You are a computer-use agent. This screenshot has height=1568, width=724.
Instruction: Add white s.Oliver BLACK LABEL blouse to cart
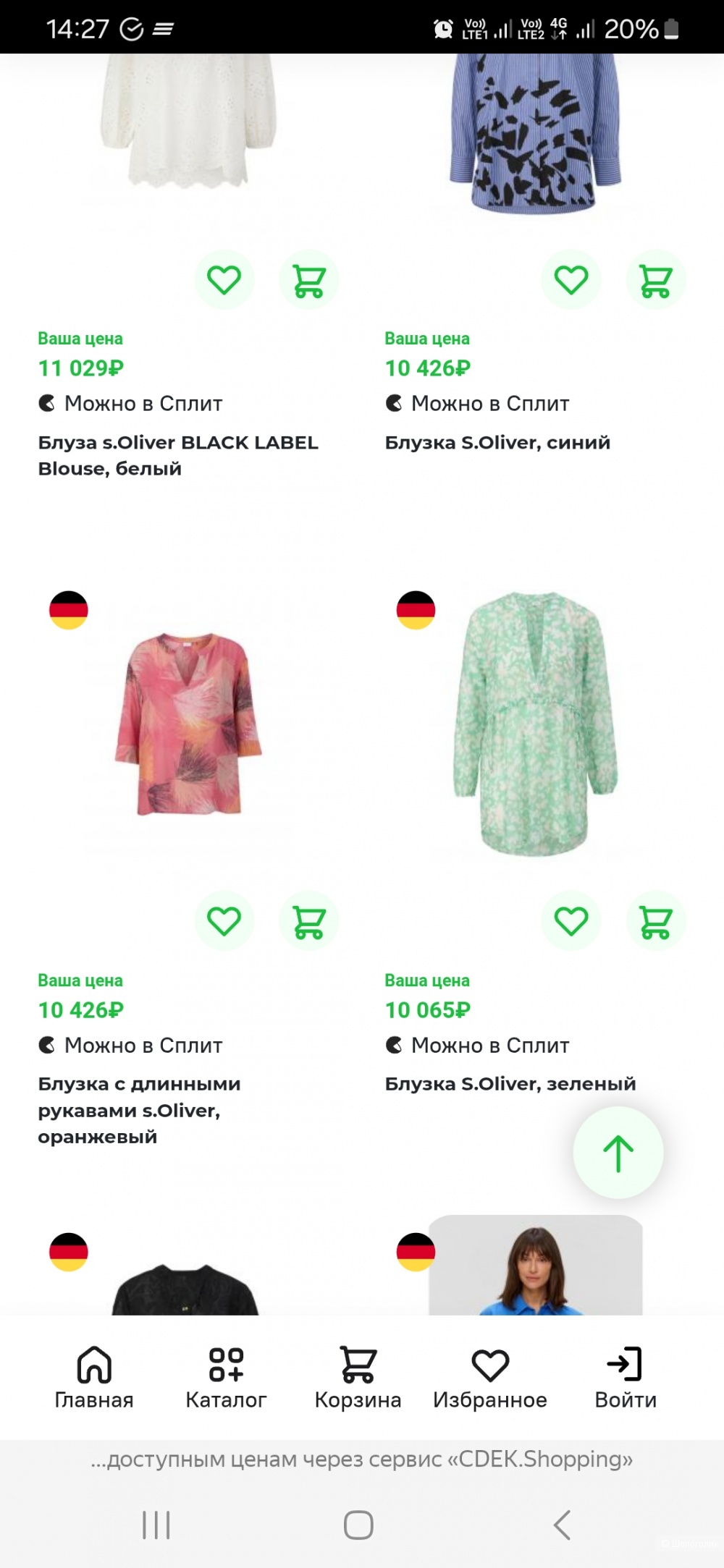tap(308, 280)
